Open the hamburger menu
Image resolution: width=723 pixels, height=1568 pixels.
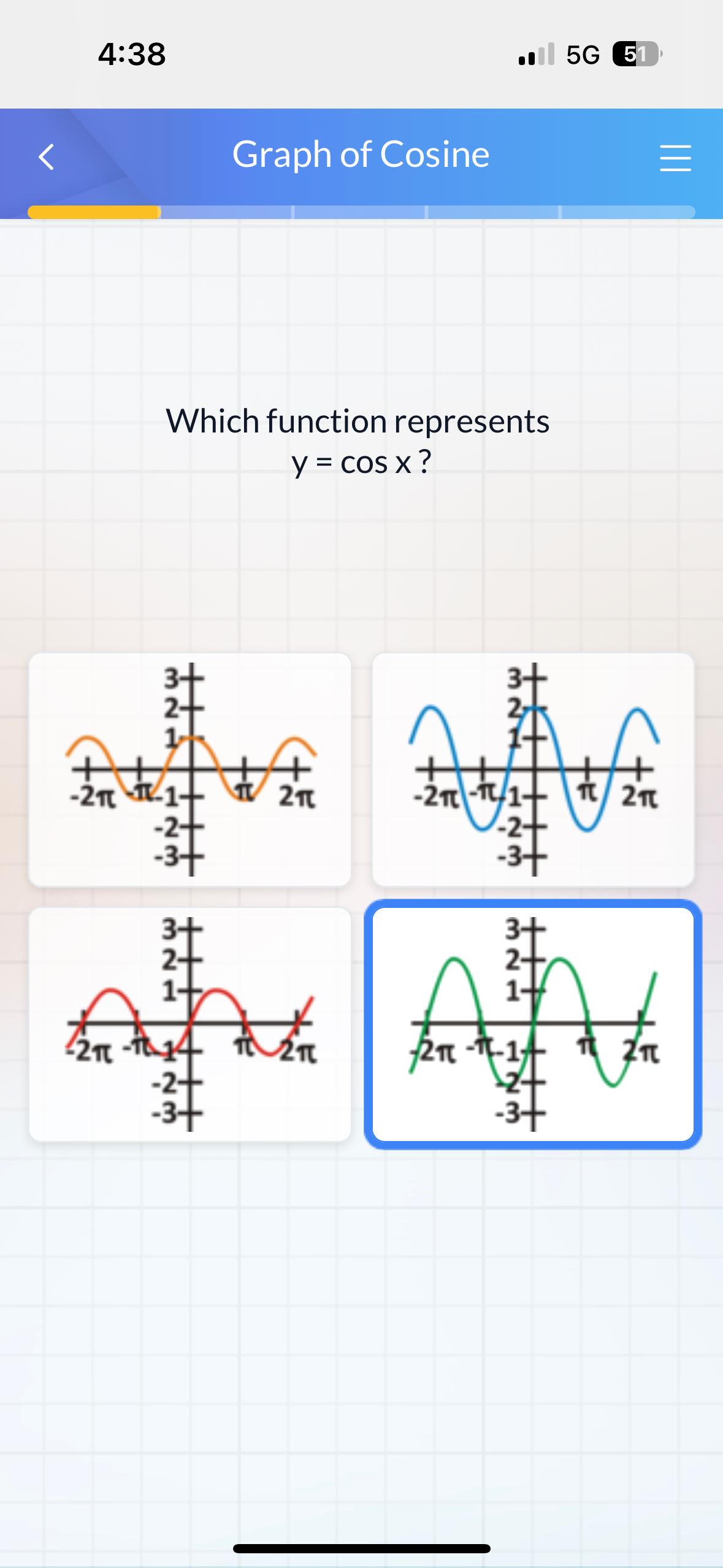coord(675,158)
